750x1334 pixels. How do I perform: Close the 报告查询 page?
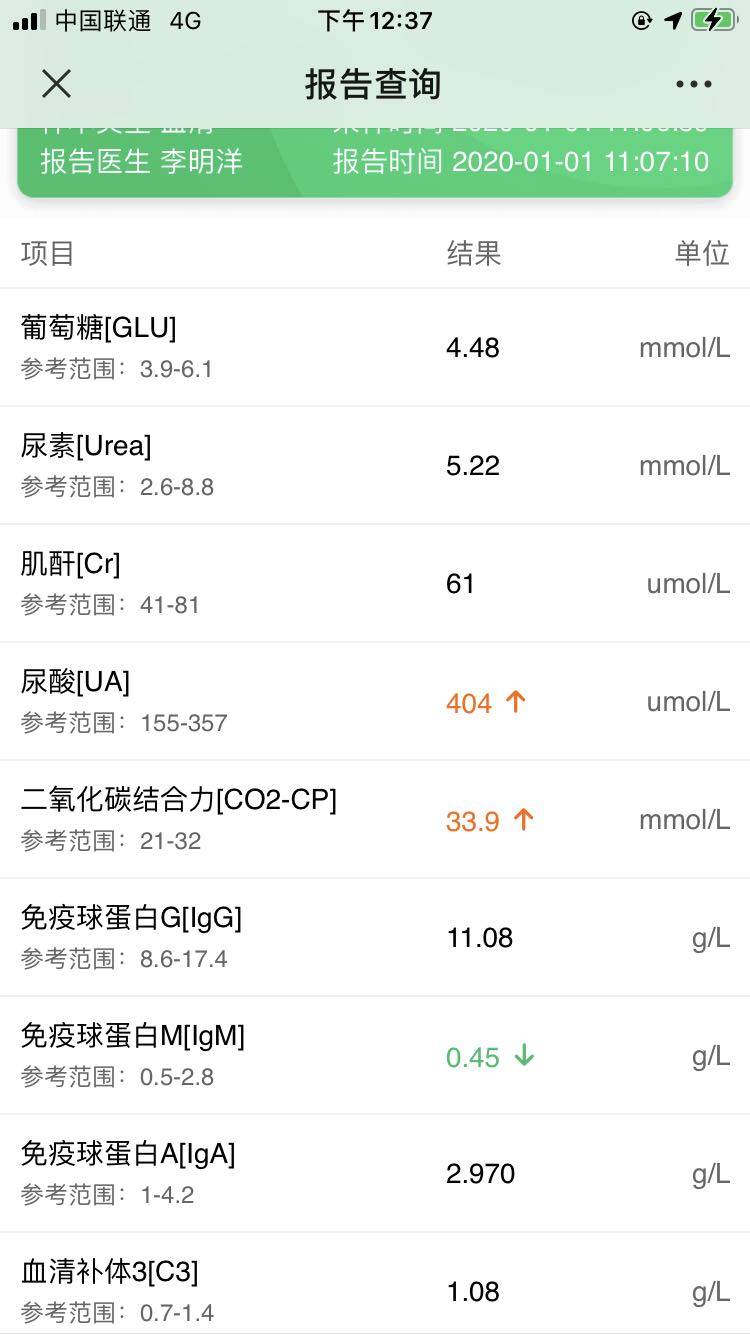pos(57,84)
